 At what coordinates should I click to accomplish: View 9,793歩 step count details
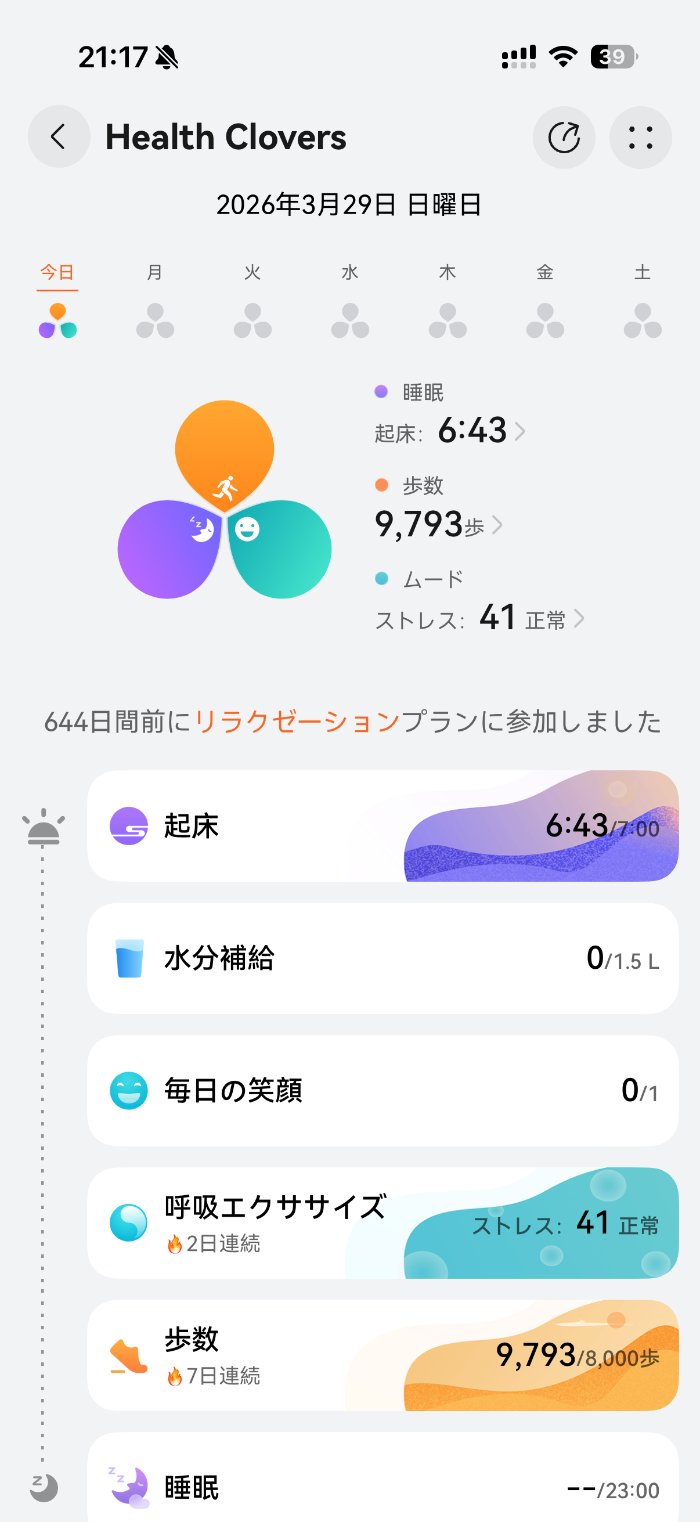[438, 525]
